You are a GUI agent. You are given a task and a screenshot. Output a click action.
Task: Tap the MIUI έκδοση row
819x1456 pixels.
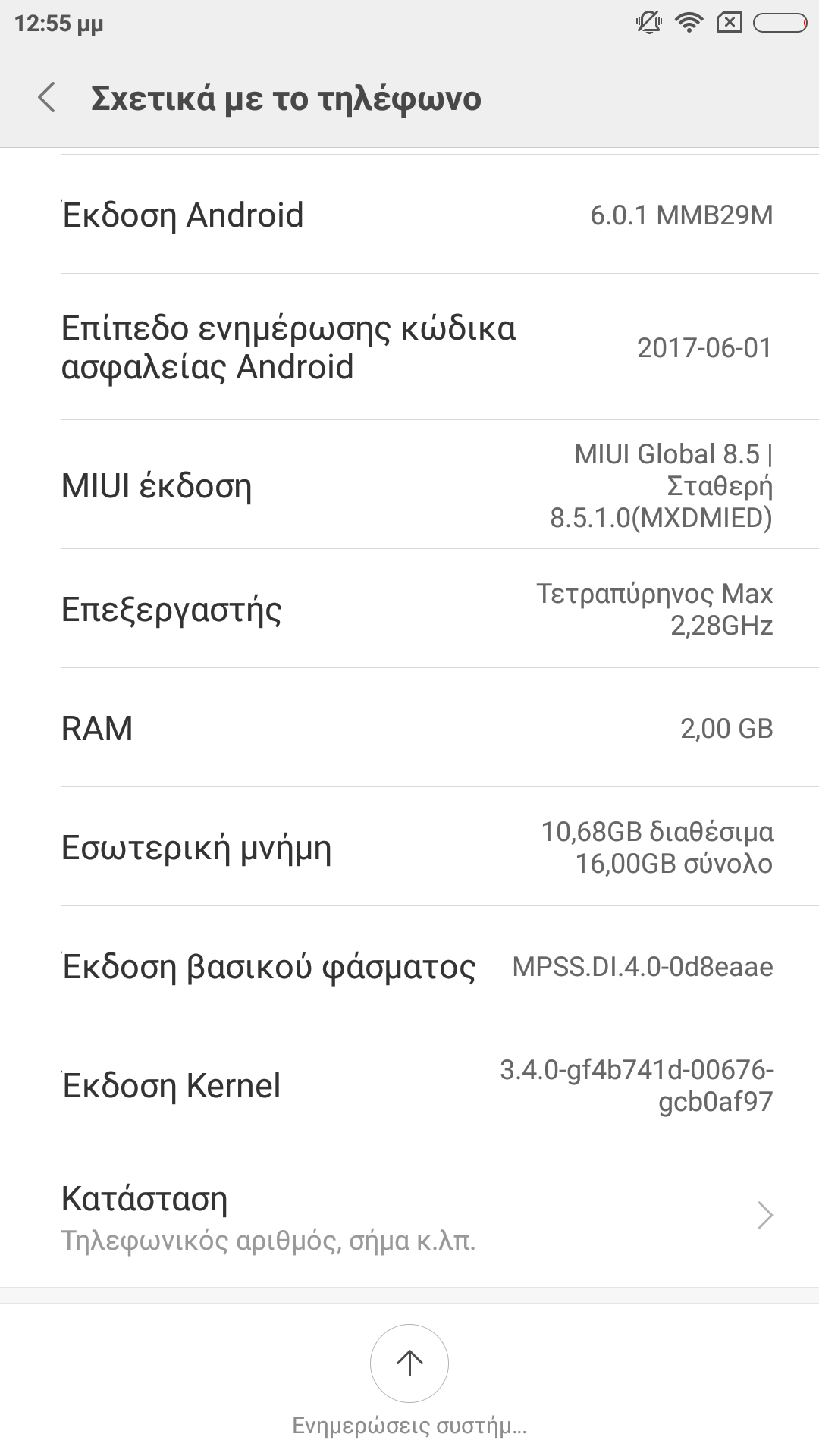409,485
